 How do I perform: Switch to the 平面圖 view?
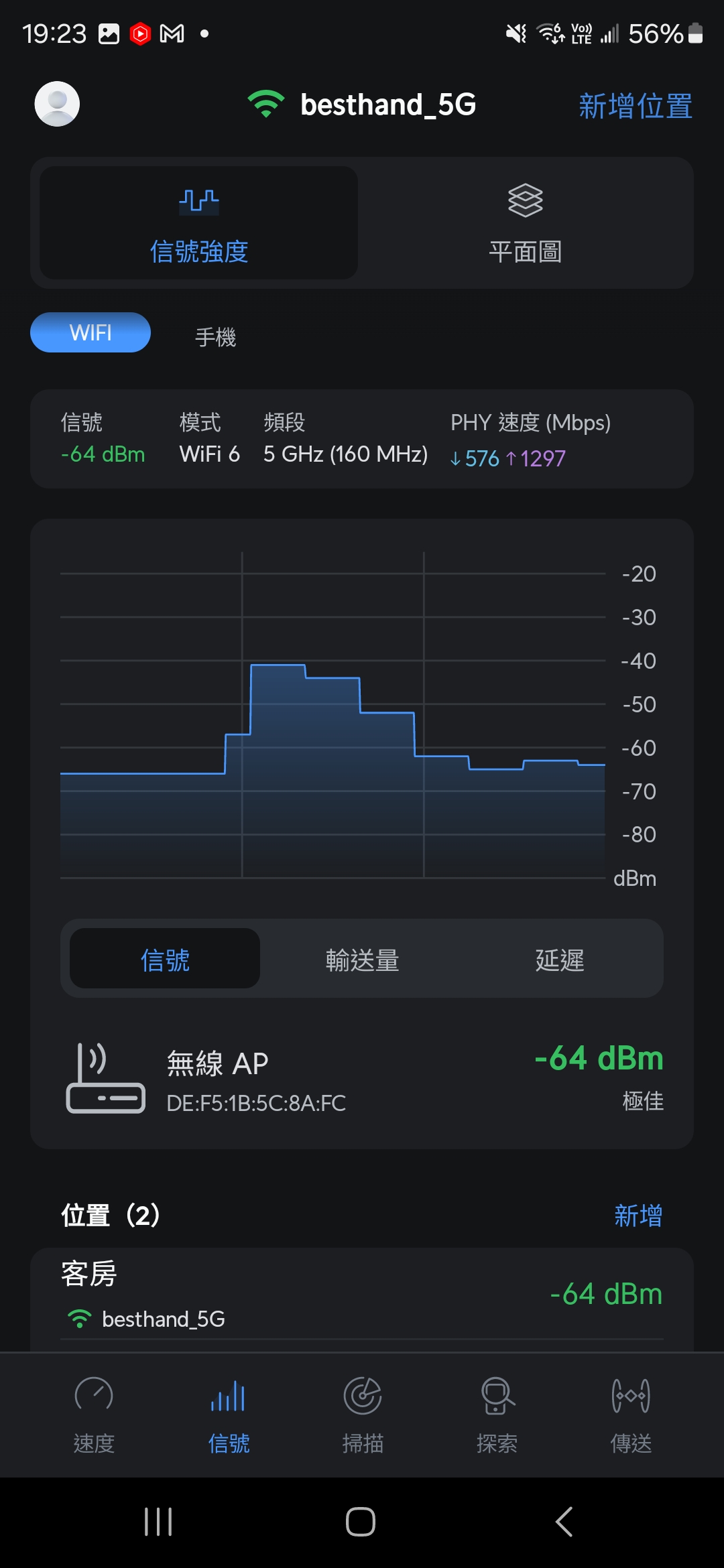(525, 224)
